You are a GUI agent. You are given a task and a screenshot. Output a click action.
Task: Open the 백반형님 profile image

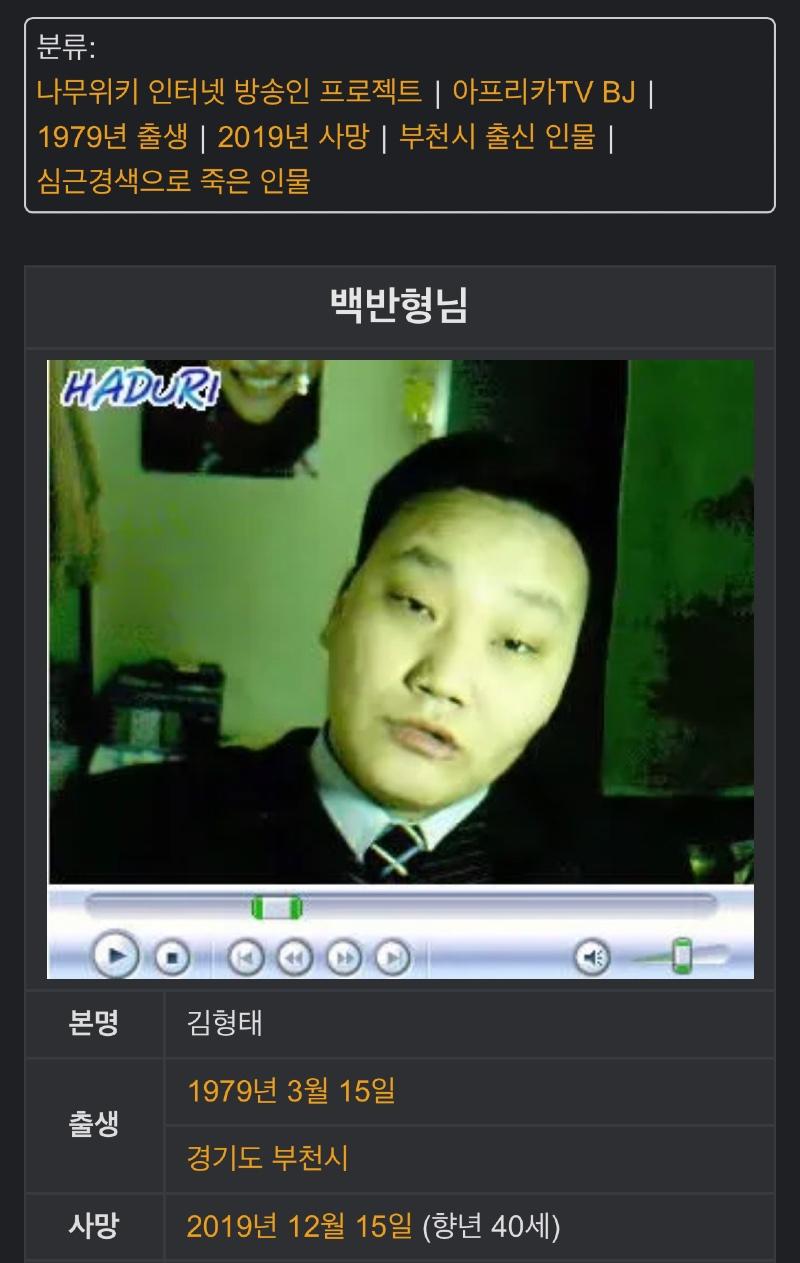(x=400, y=668)
